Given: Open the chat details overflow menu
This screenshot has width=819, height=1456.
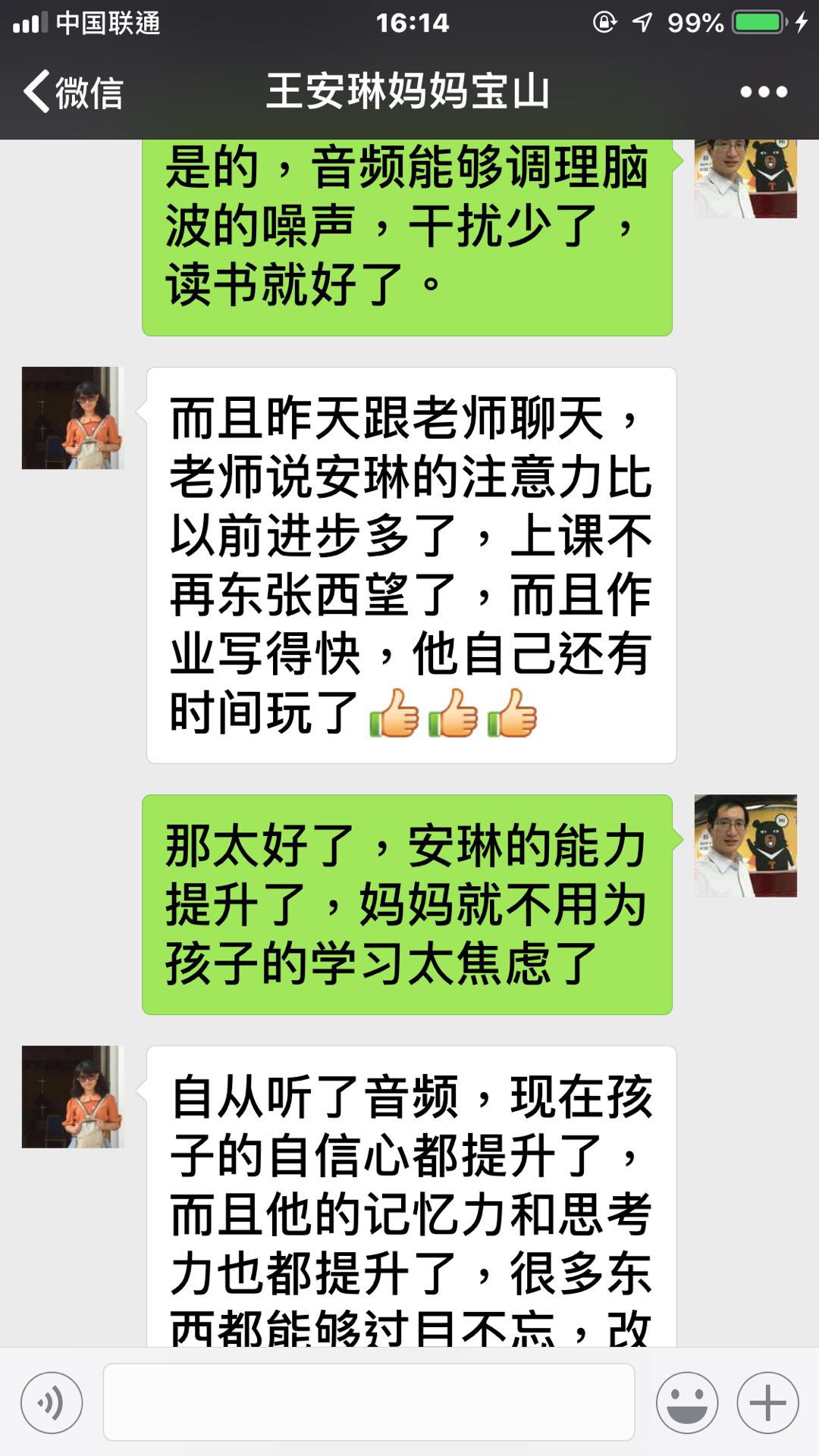Looking at the screenshot, I should coord(763,92).
